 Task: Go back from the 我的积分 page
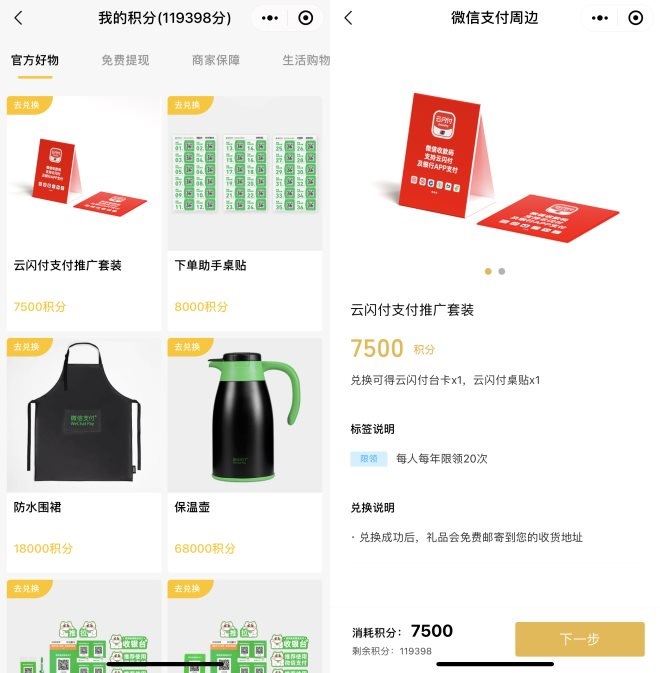(x=18, y=18)
